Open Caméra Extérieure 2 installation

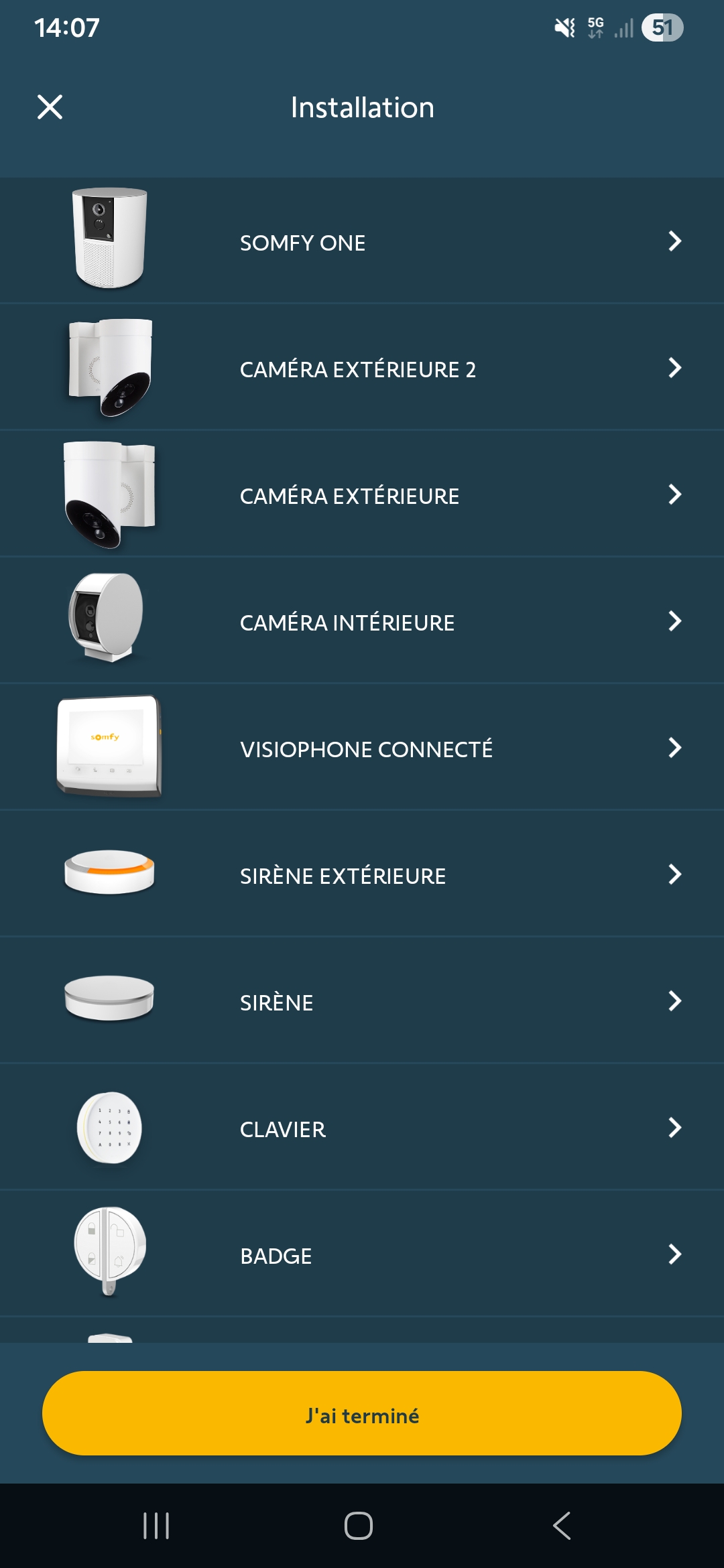coord(362,368)
